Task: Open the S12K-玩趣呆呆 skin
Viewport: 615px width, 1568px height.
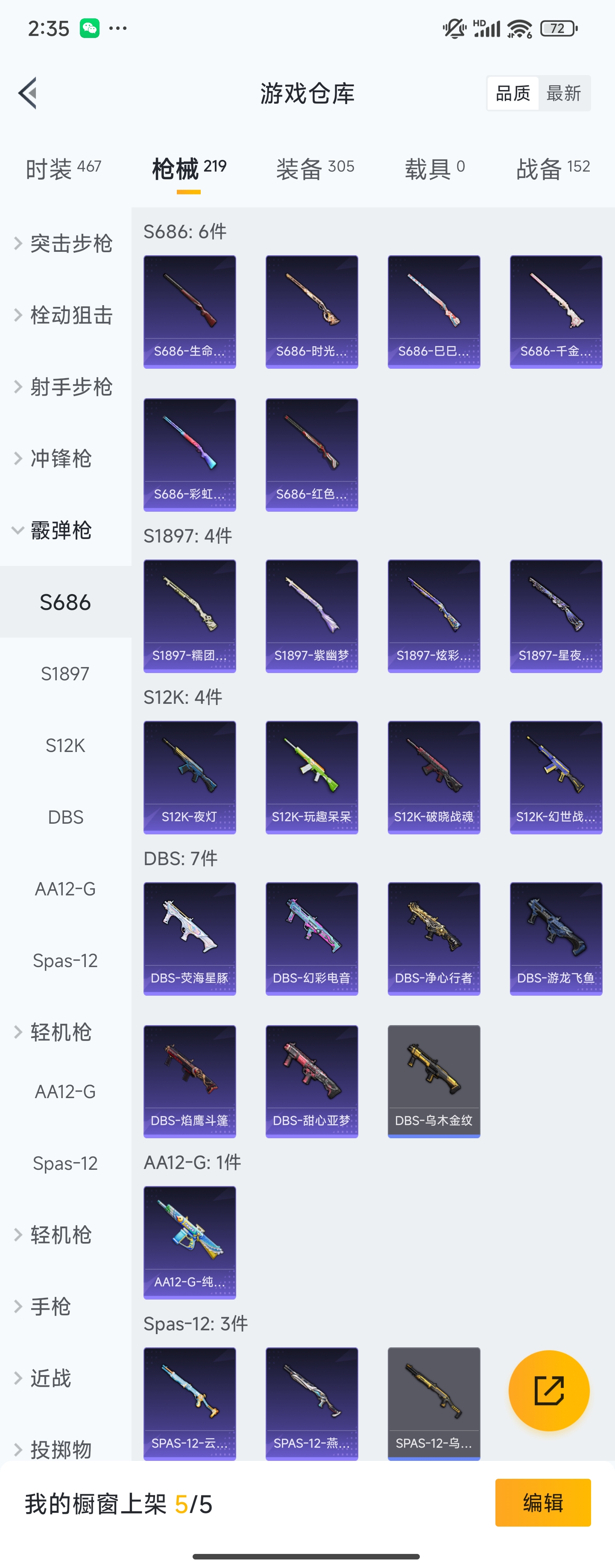Action: [312, 777]
